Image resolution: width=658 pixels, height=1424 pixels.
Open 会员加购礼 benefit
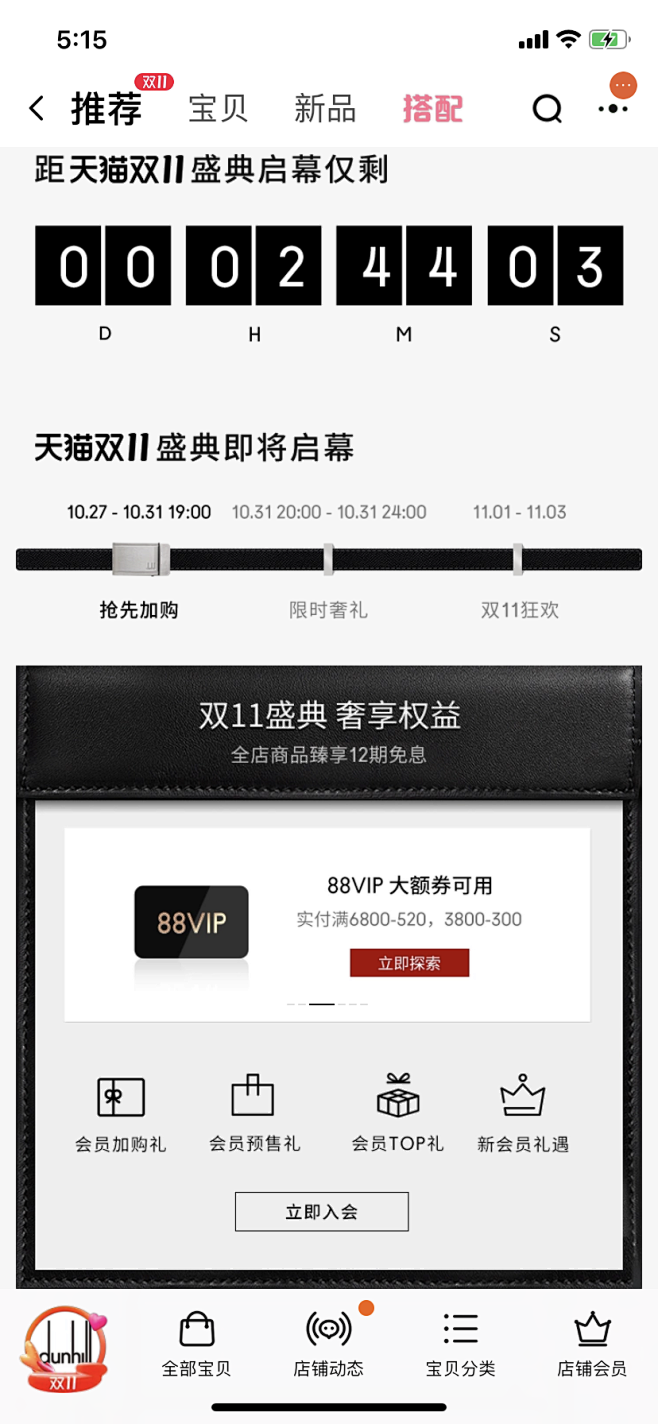[121, 1115]
